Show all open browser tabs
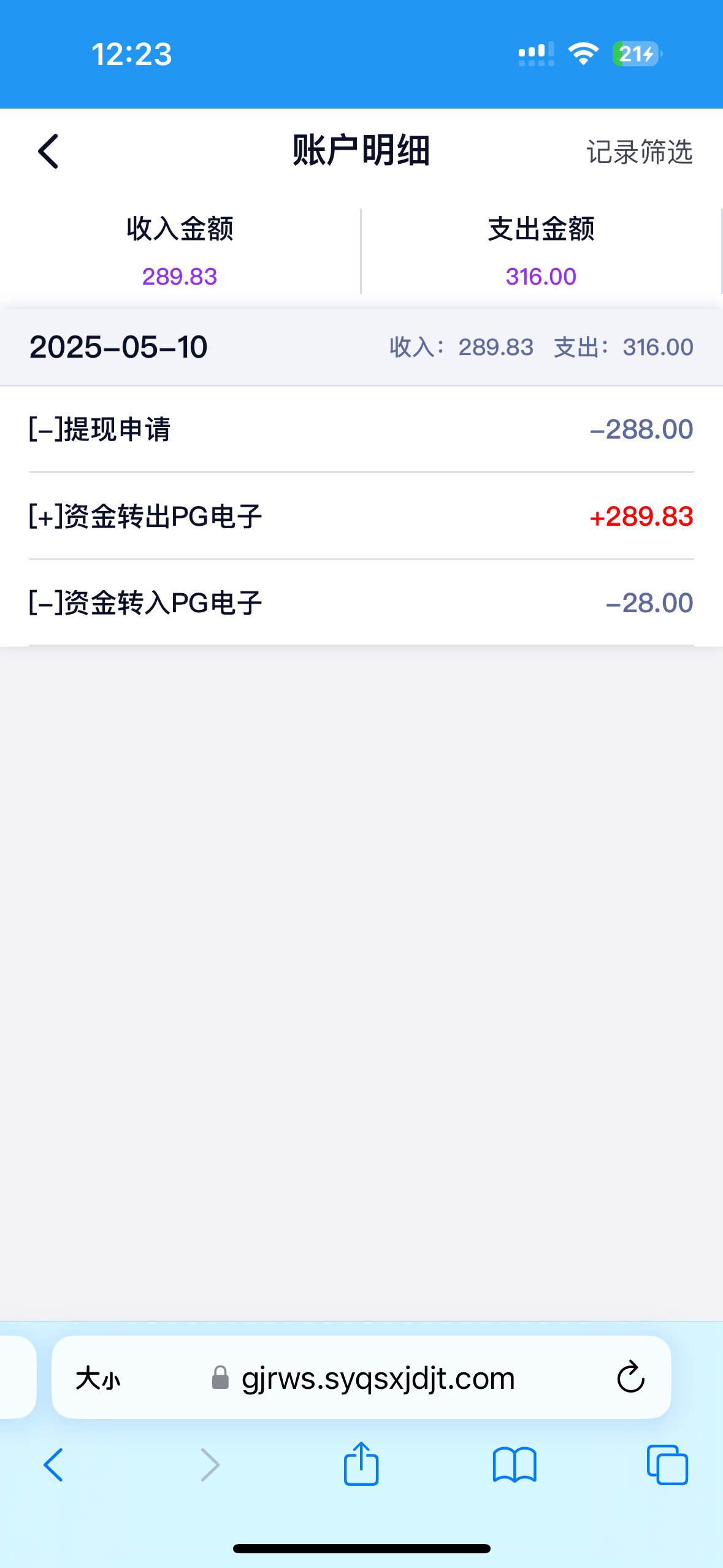This screenshot has width=723, height=1568. click(667, 1465)
